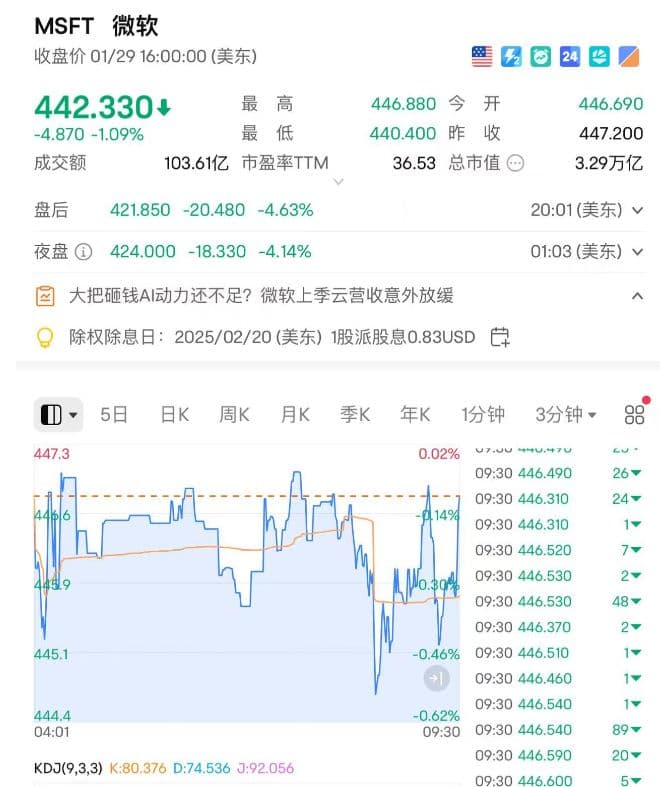Image resolution: width=660 pixels, height=787 pixels.
Task: Tap the info icon next to 总市值
Action: [x=516, y=163]
